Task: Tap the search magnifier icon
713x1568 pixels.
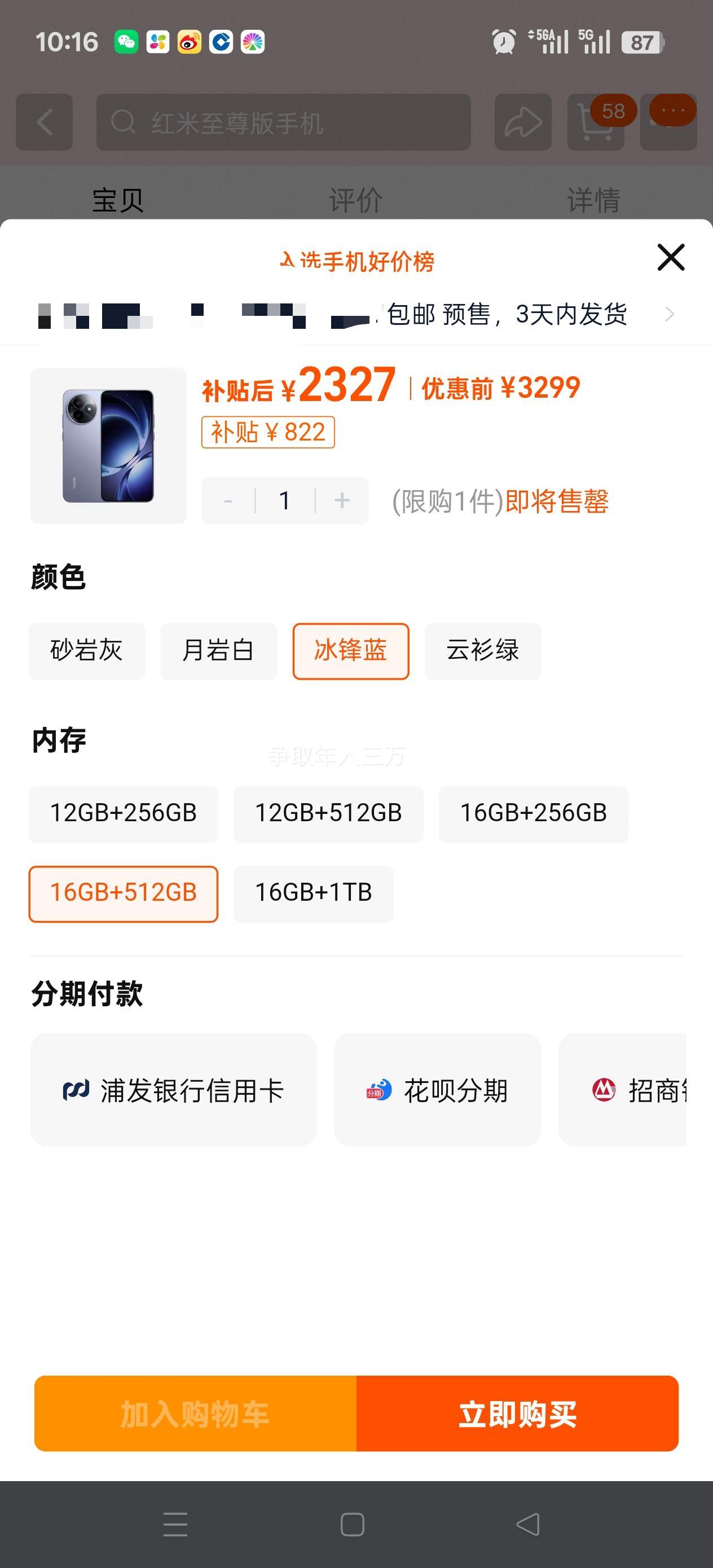Action: [124, 122]
